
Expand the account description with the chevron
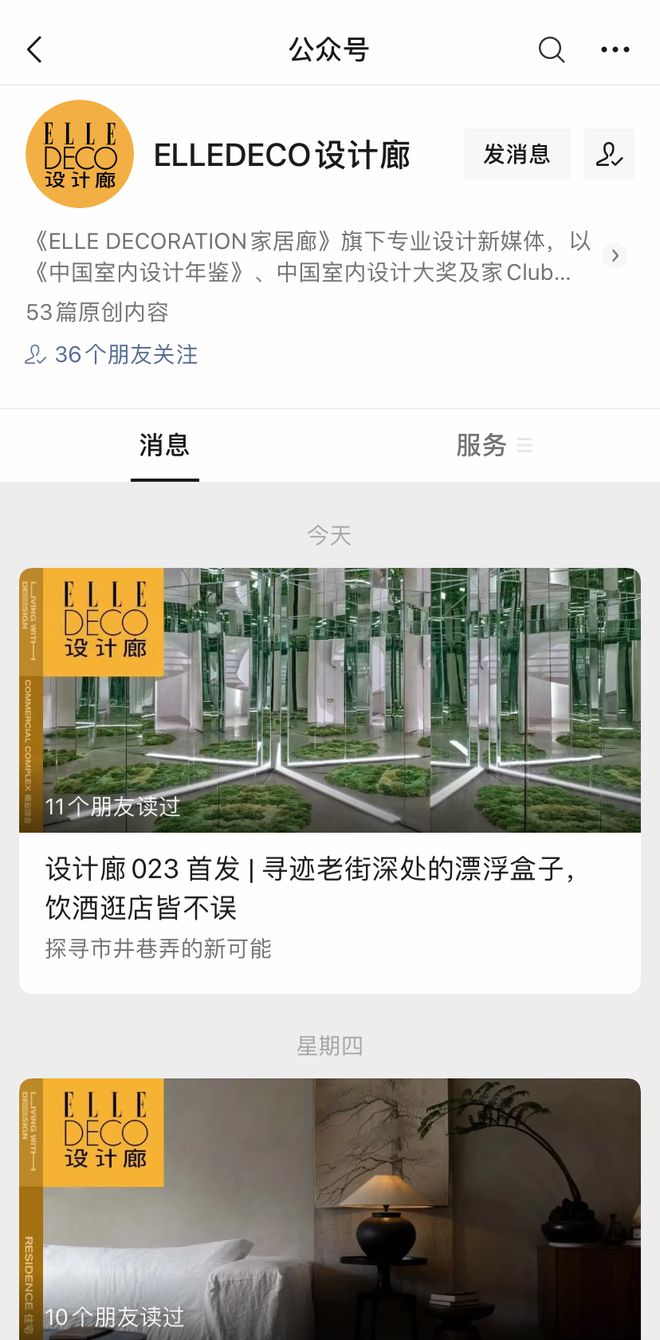(x=615, y=256)
